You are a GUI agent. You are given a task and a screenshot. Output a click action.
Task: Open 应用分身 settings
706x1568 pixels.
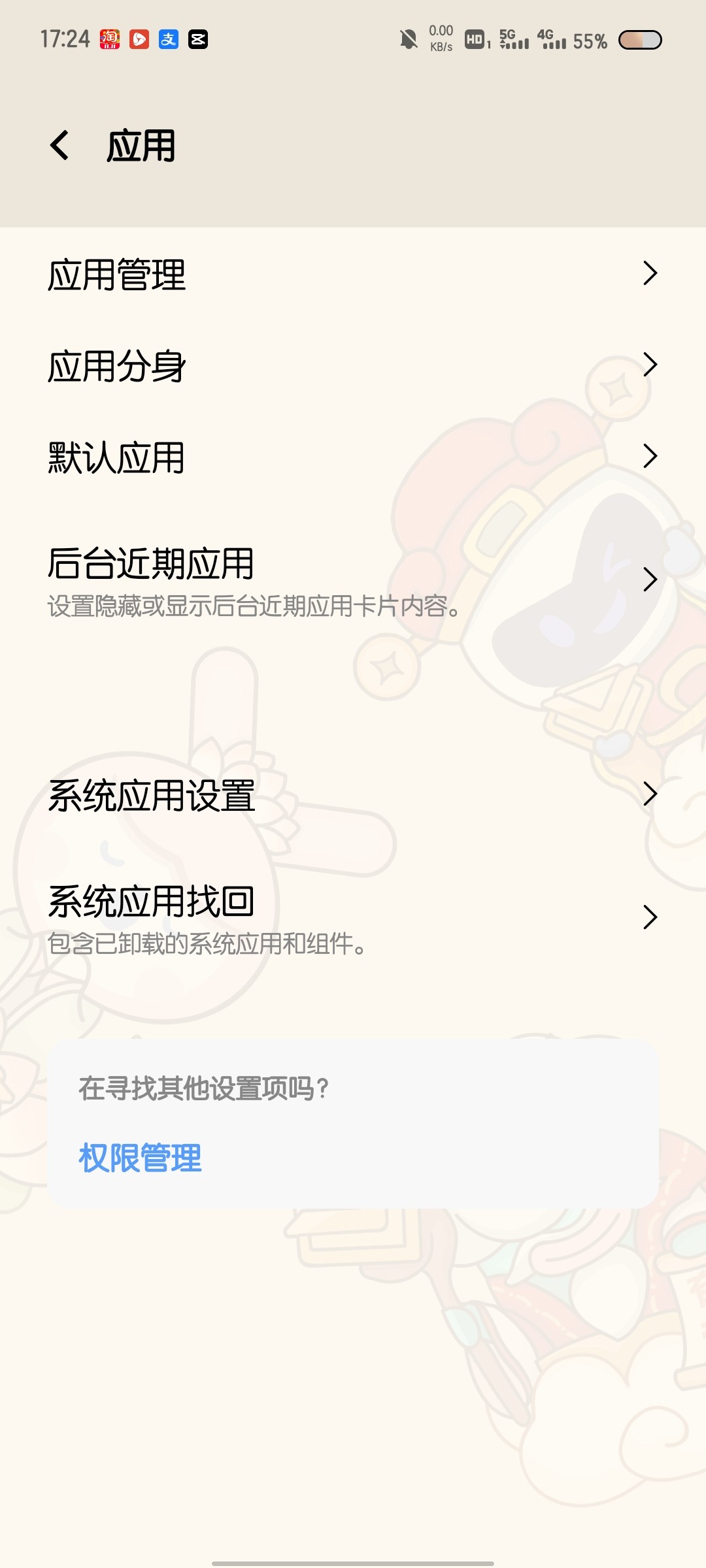pos(353,365)
